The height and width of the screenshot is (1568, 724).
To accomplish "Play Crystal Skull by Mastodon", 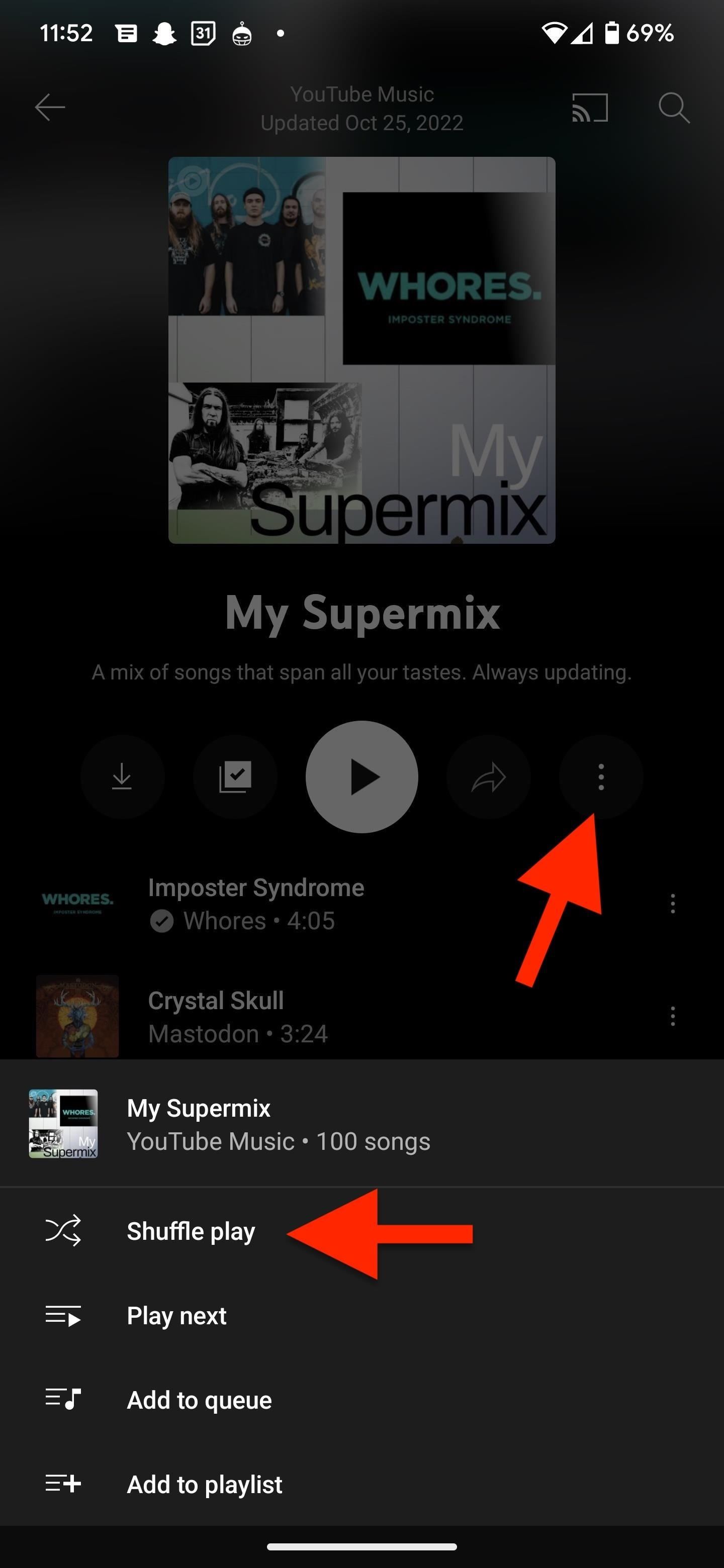I will 237,1016.
